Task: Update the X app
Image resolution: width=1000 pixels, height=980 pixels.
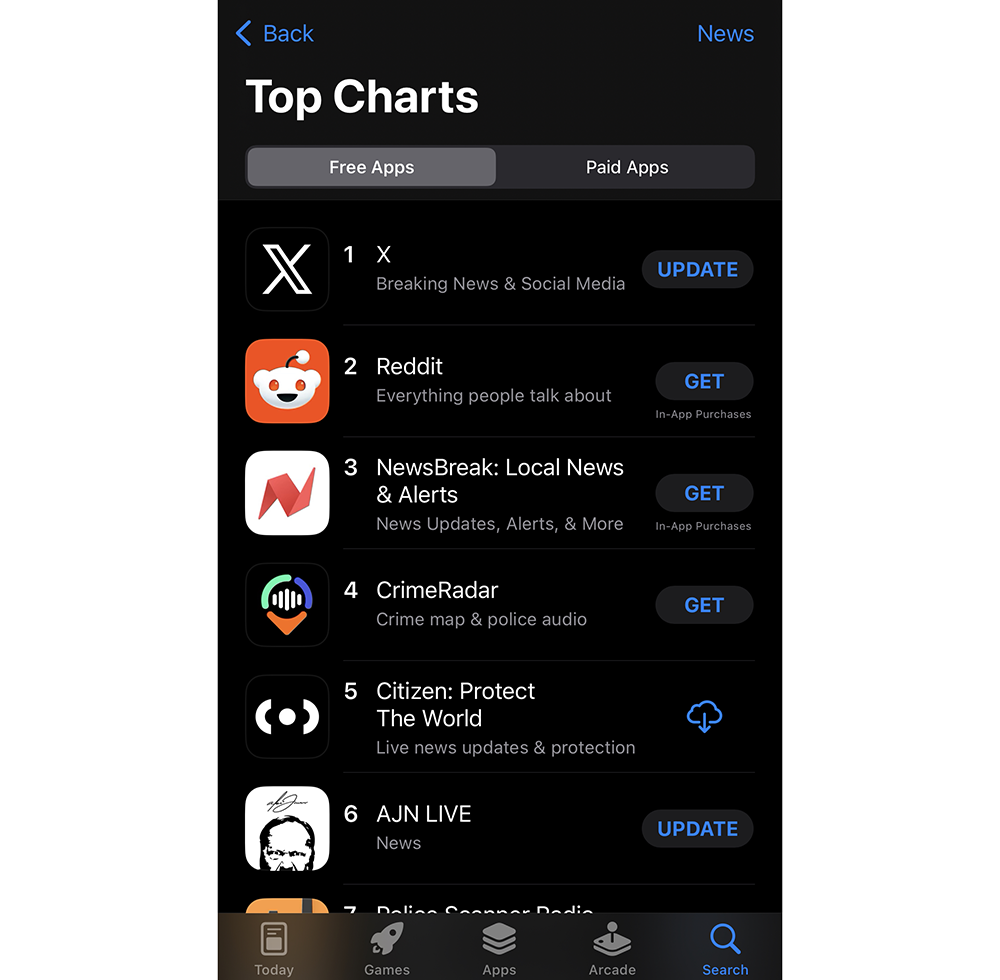Action: tap(697, 269)
